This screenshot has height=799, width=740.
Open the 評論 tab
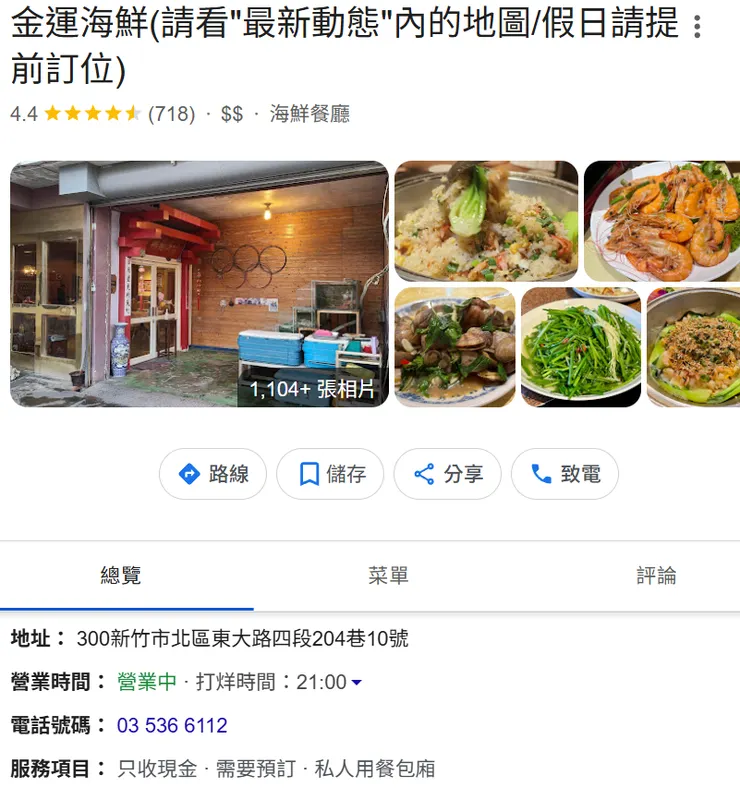click(656, 575)
